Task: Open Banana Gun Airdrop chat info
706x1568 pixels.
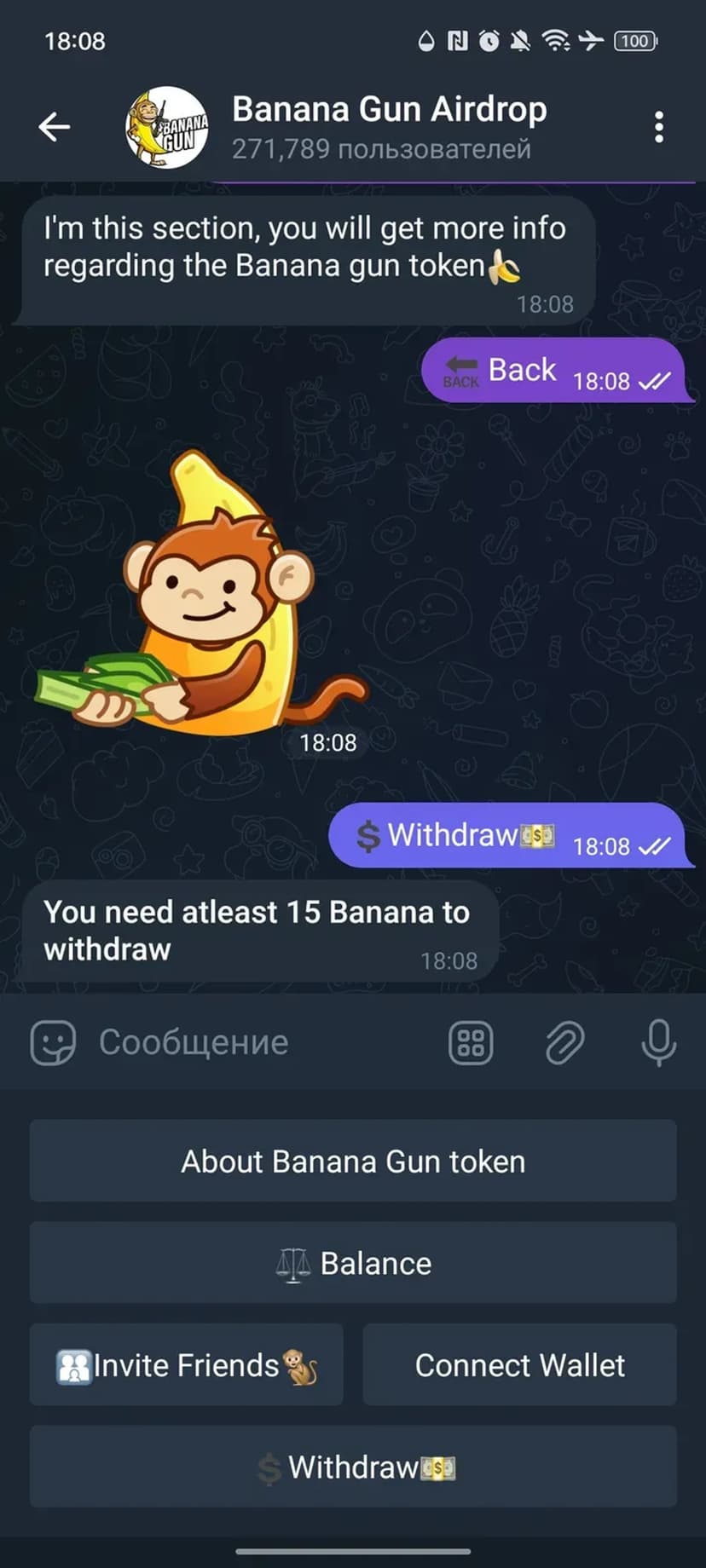Action: 389,127
